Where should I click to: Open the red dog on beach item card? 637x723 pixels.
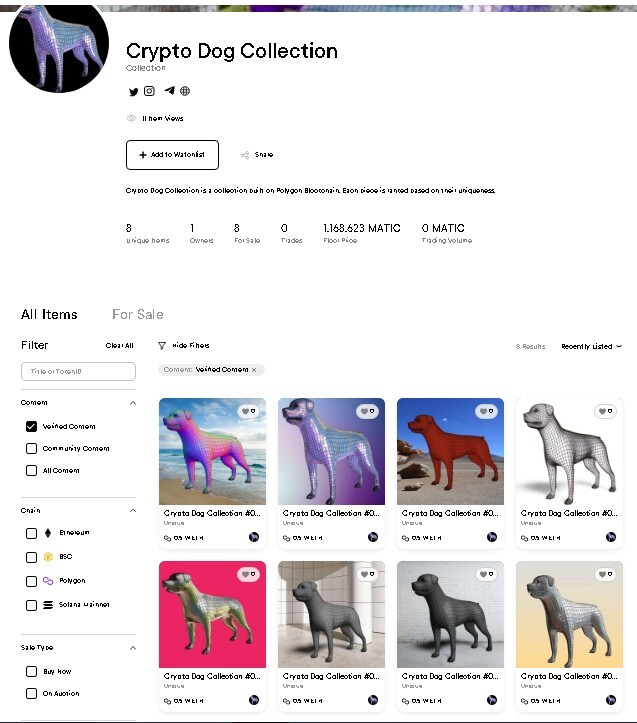[450, 450]
